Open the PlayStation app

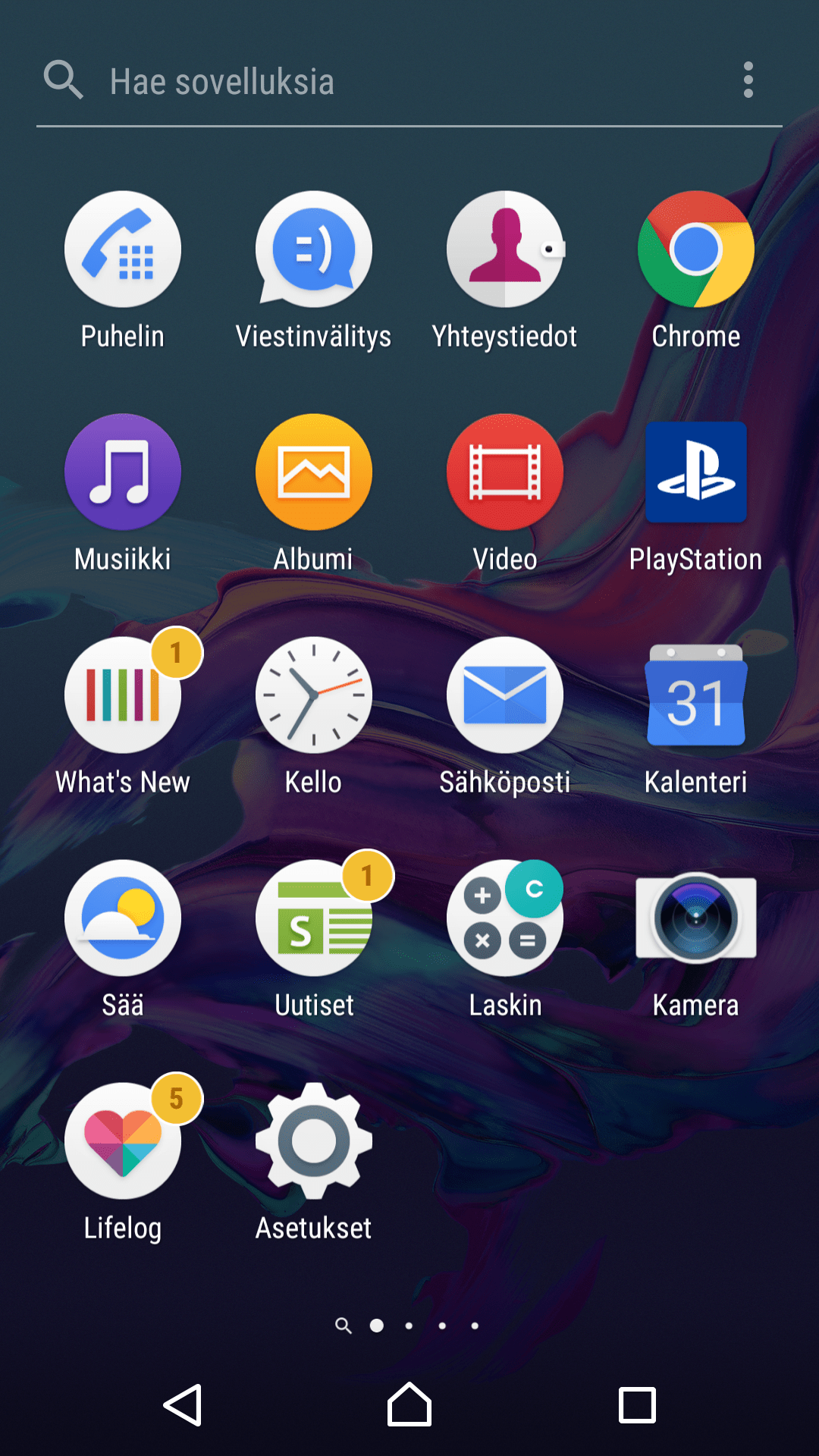696,472
